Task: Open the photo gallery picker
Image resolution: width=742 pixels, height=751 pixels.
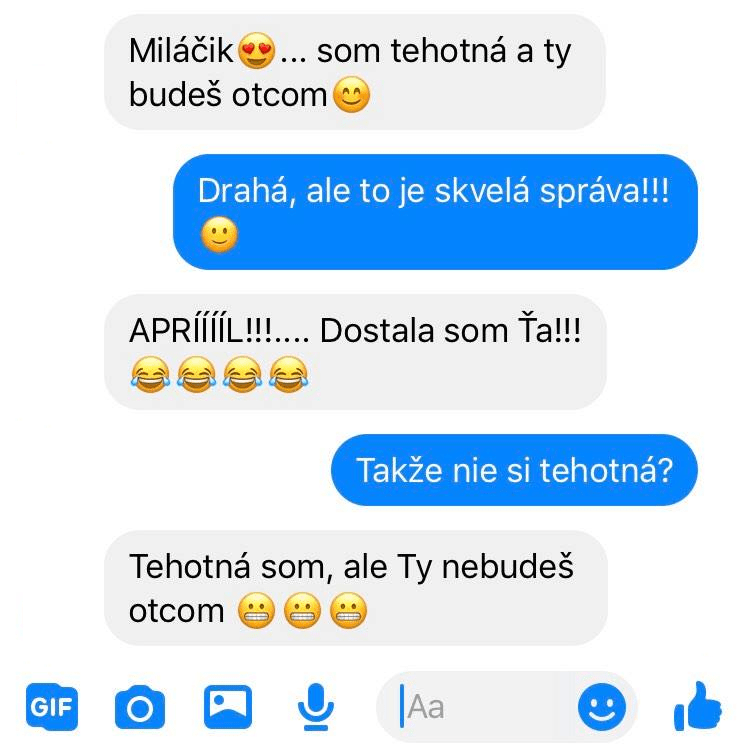Action: click(228, 706)
